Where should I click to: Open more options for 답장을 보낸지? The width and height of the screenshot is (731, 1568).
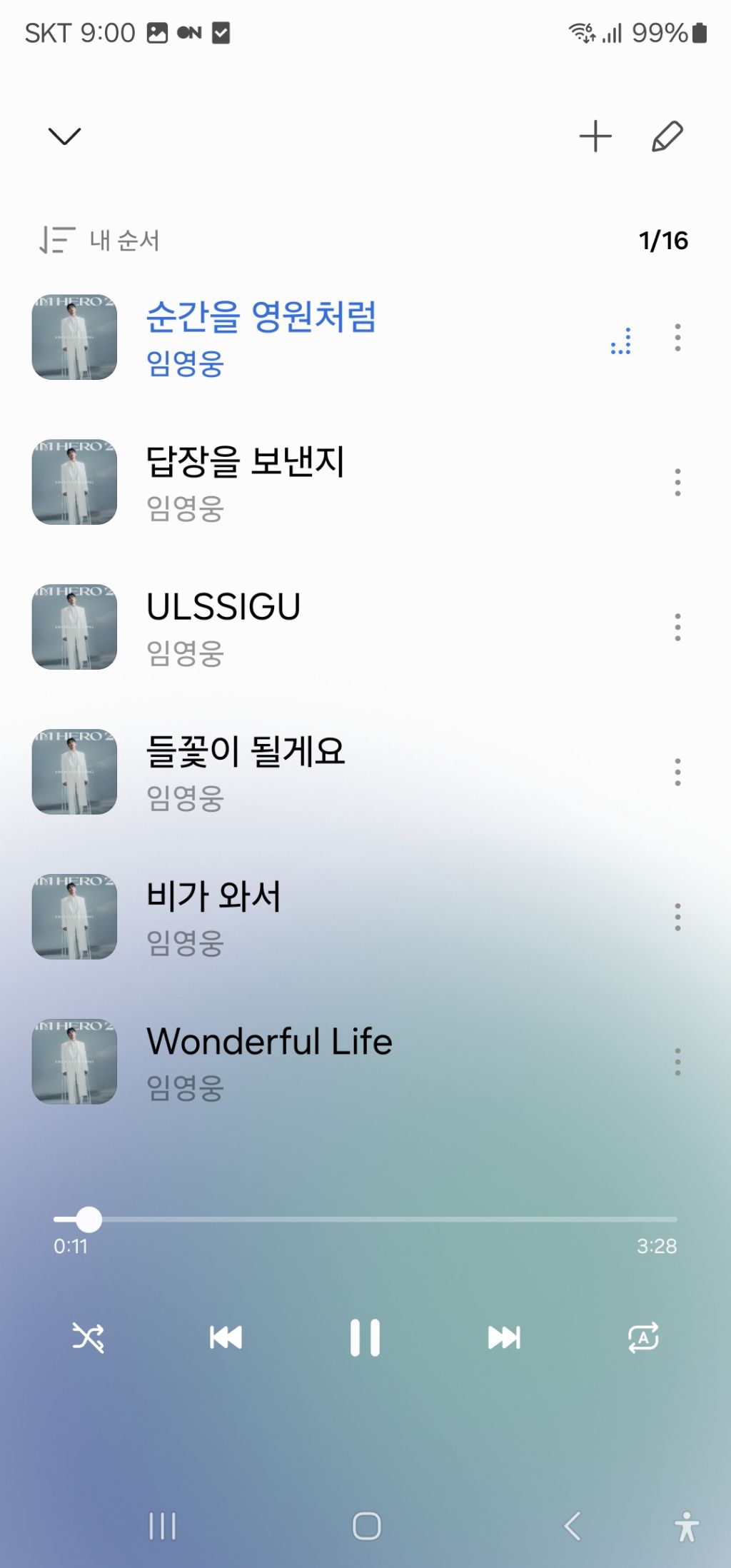[x=677, y=483]
